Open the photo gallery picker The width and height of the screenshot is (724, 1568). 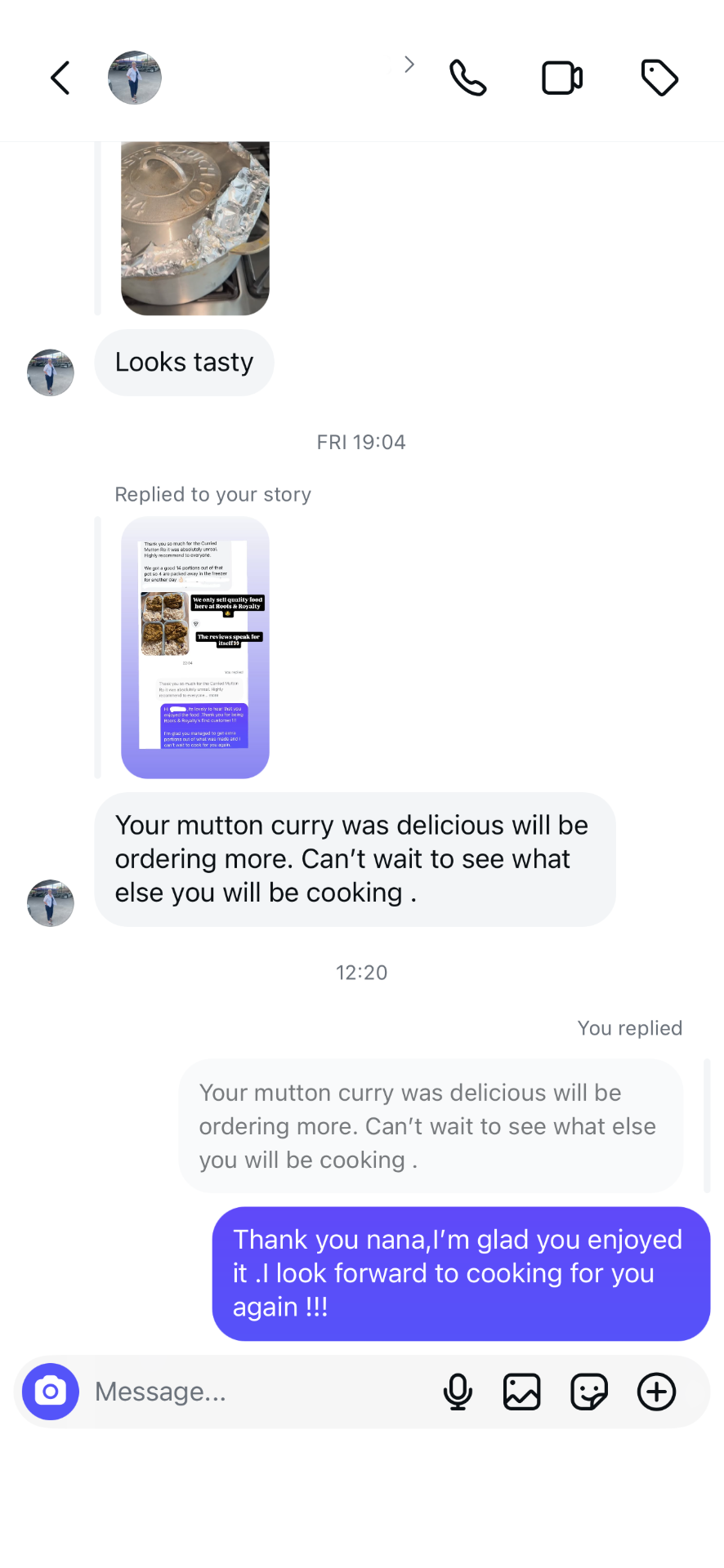pos(522,1392)
